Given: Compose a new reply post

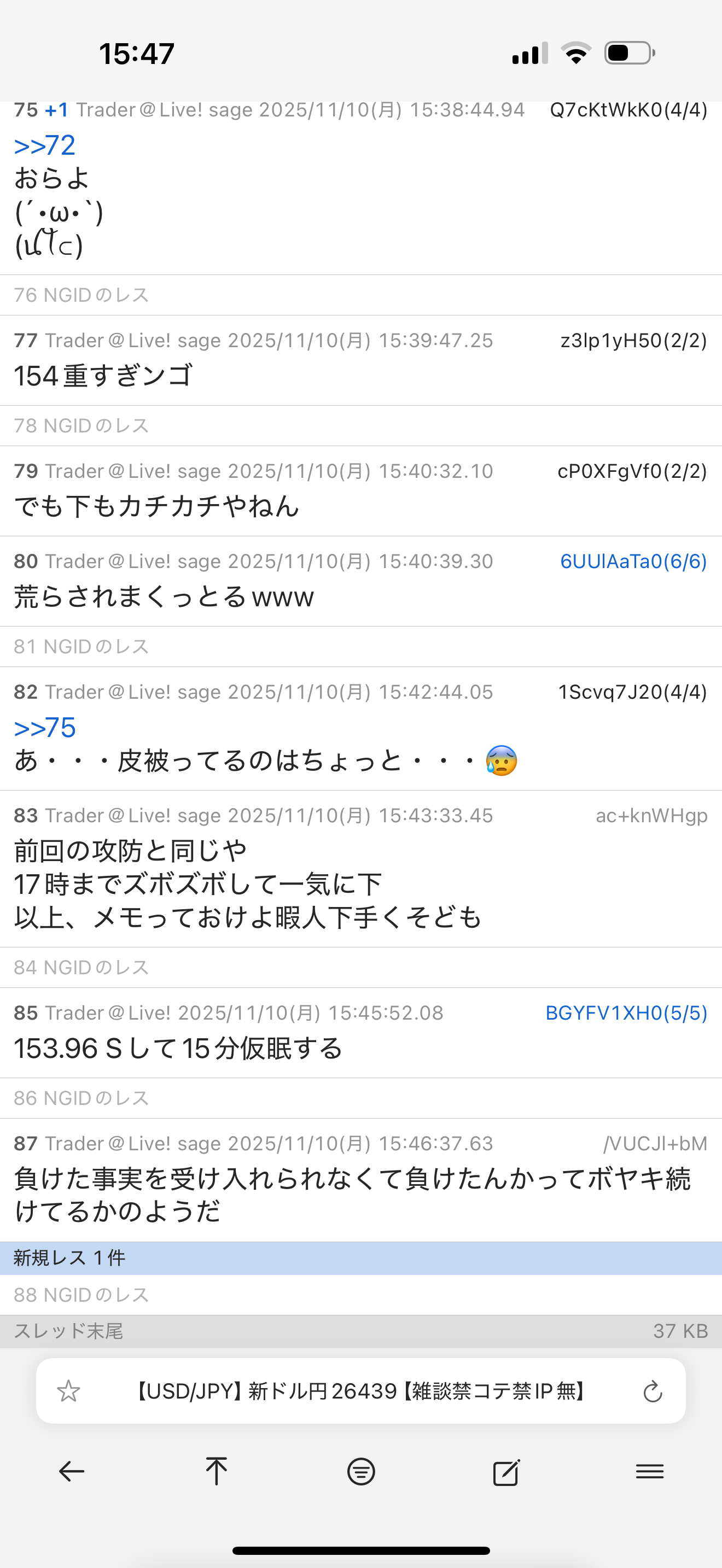Looking at the screenshot, I should tap(506, 1472).
